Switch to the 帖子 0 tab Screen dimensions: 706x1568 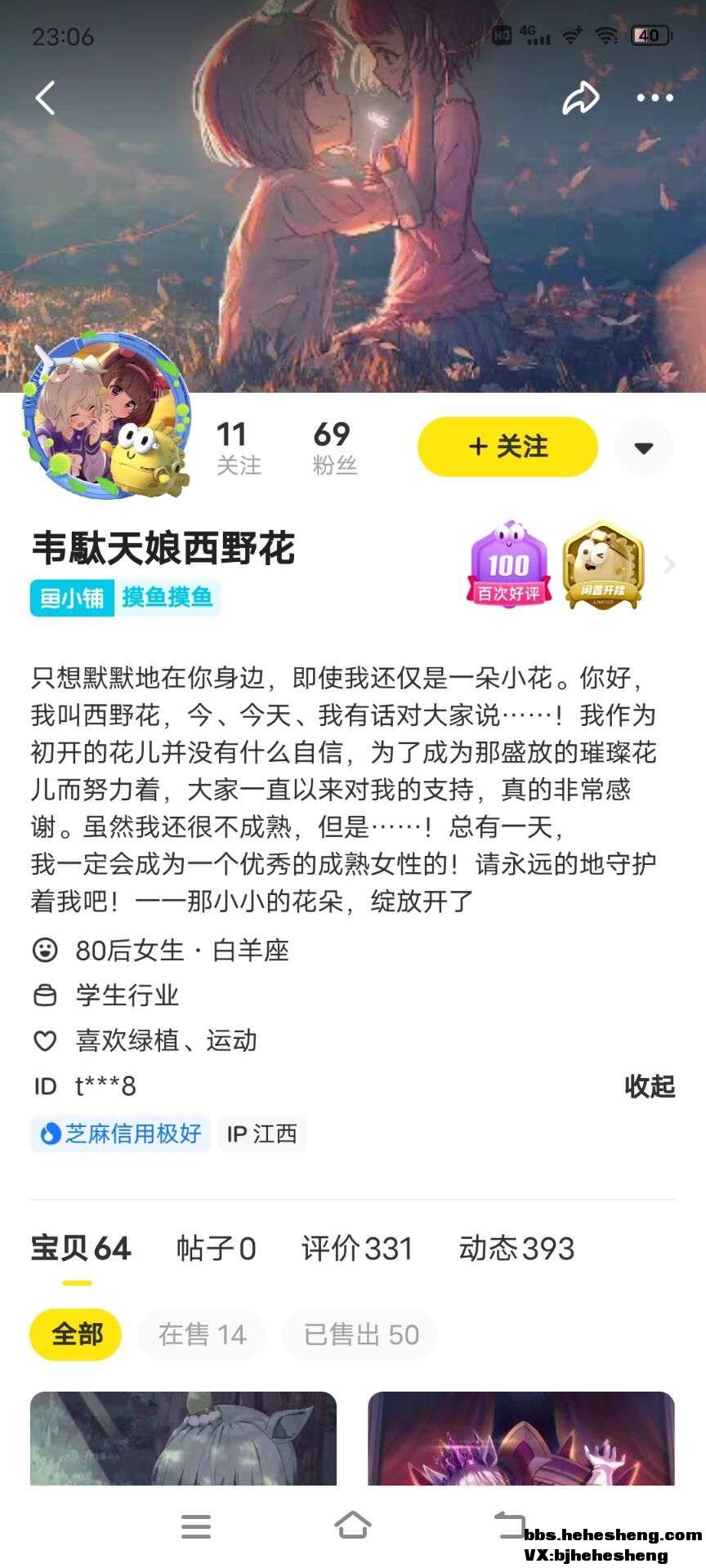[216, 1249]
